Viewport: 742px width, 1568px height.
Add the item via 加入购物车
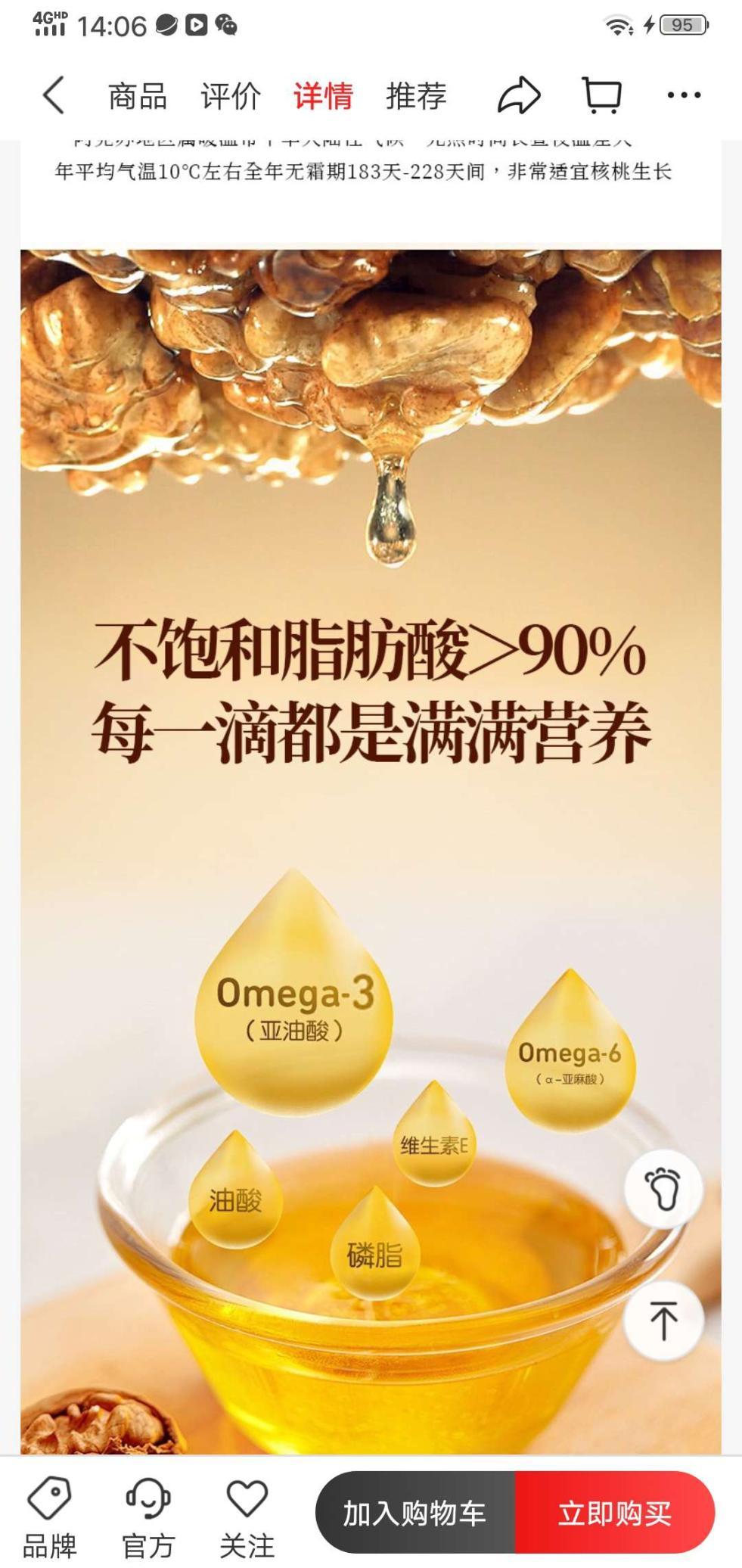pyautogui.click(x=415, y=1513)
